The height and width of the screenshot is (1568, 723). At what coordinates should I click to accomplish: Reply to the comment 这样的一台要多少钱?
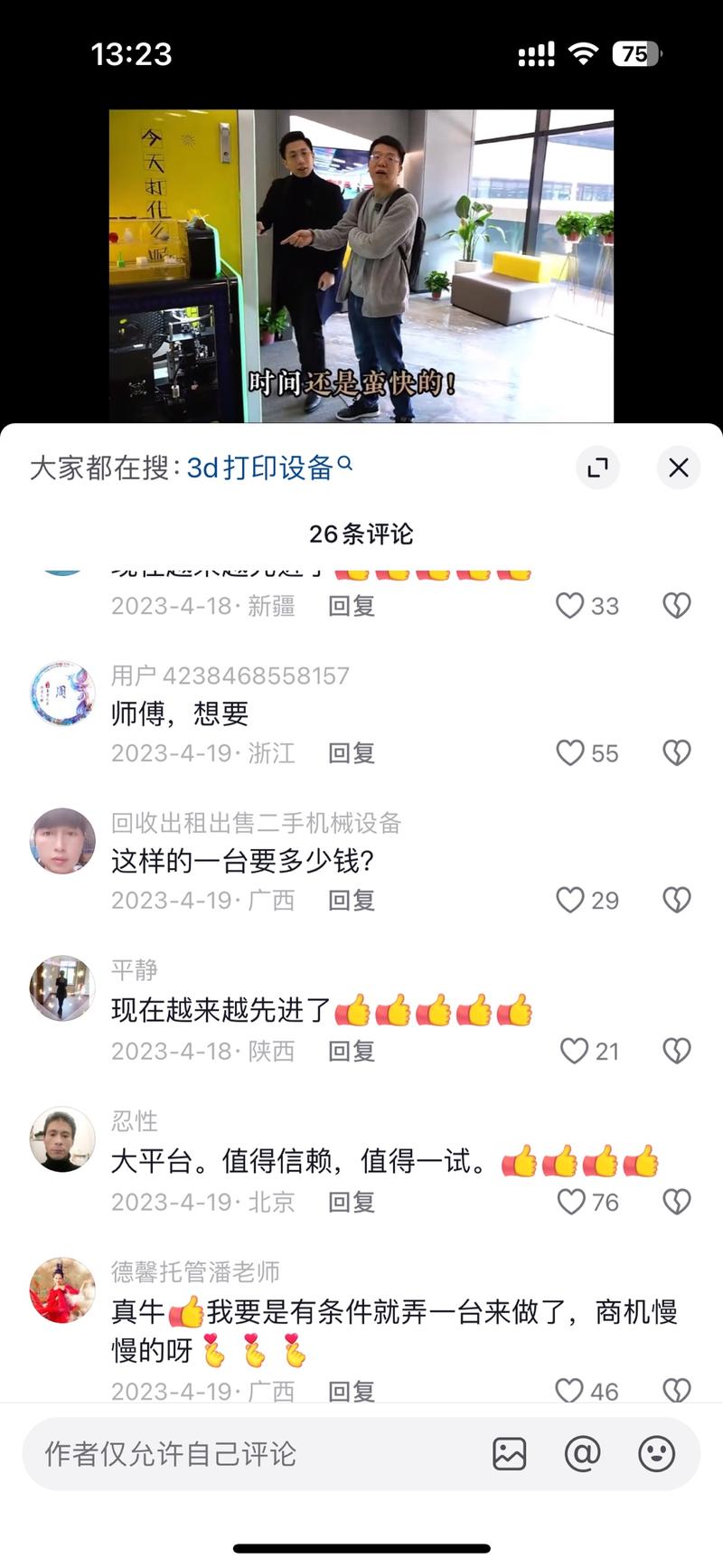(351, 901)
